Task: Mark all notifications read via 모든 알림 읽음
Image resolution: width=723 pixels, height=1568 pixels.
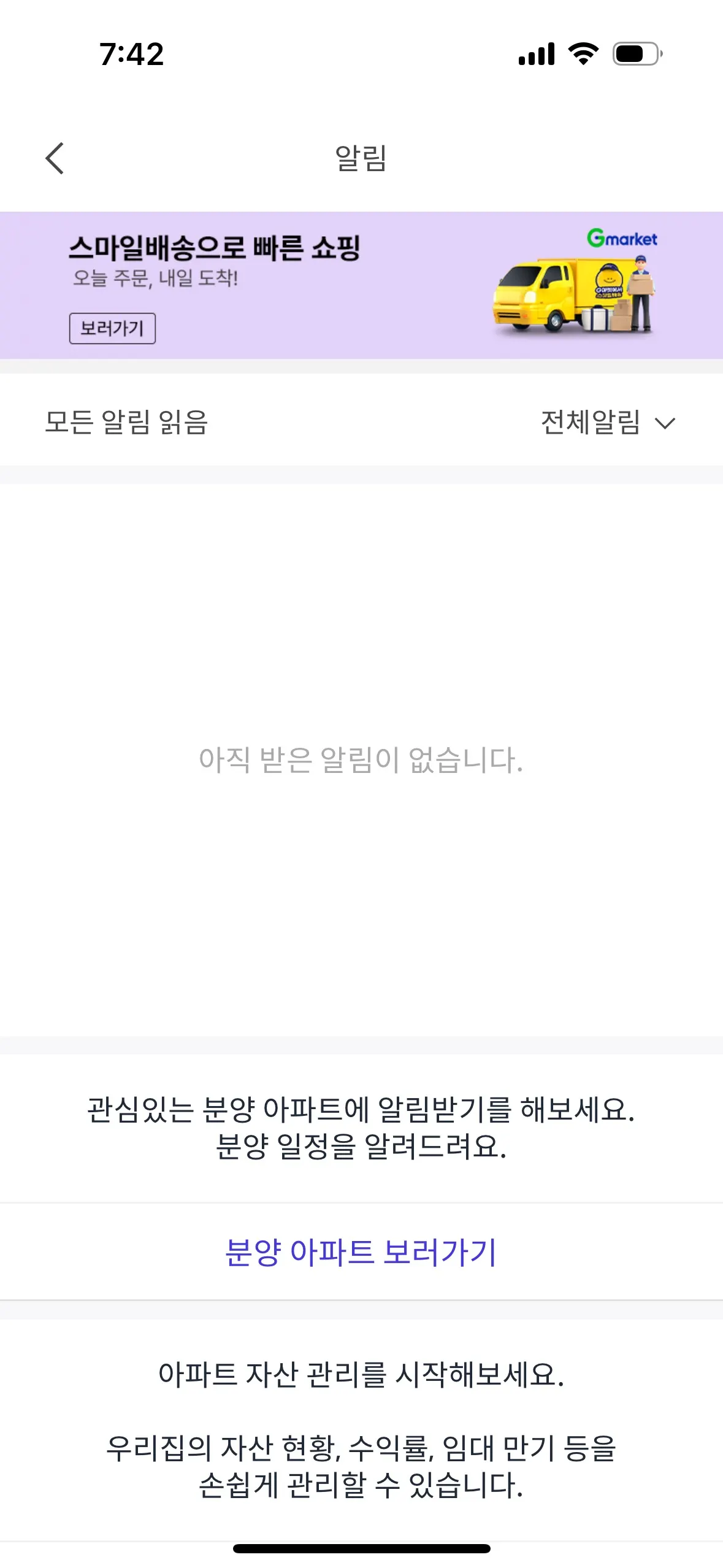Action: pos(126,422)
